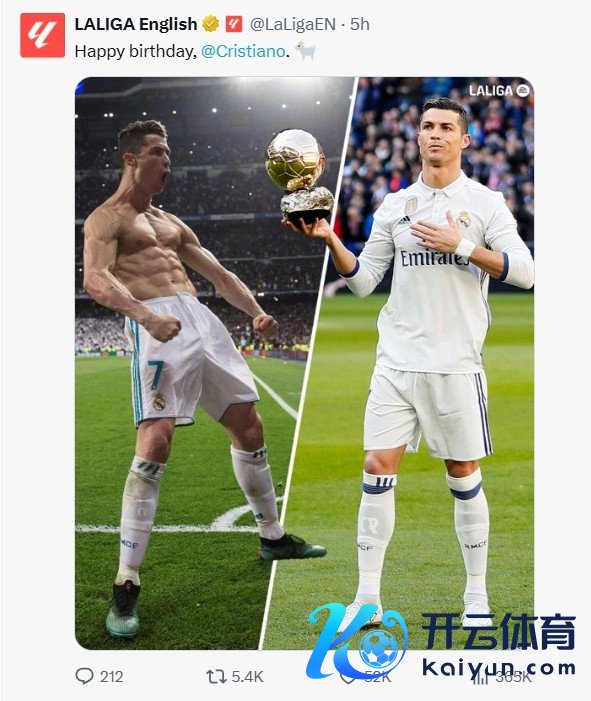This screenshot has height=701, width=591.
Task: Open the LALIGA English profile avatar
Action: pos(42,35)
